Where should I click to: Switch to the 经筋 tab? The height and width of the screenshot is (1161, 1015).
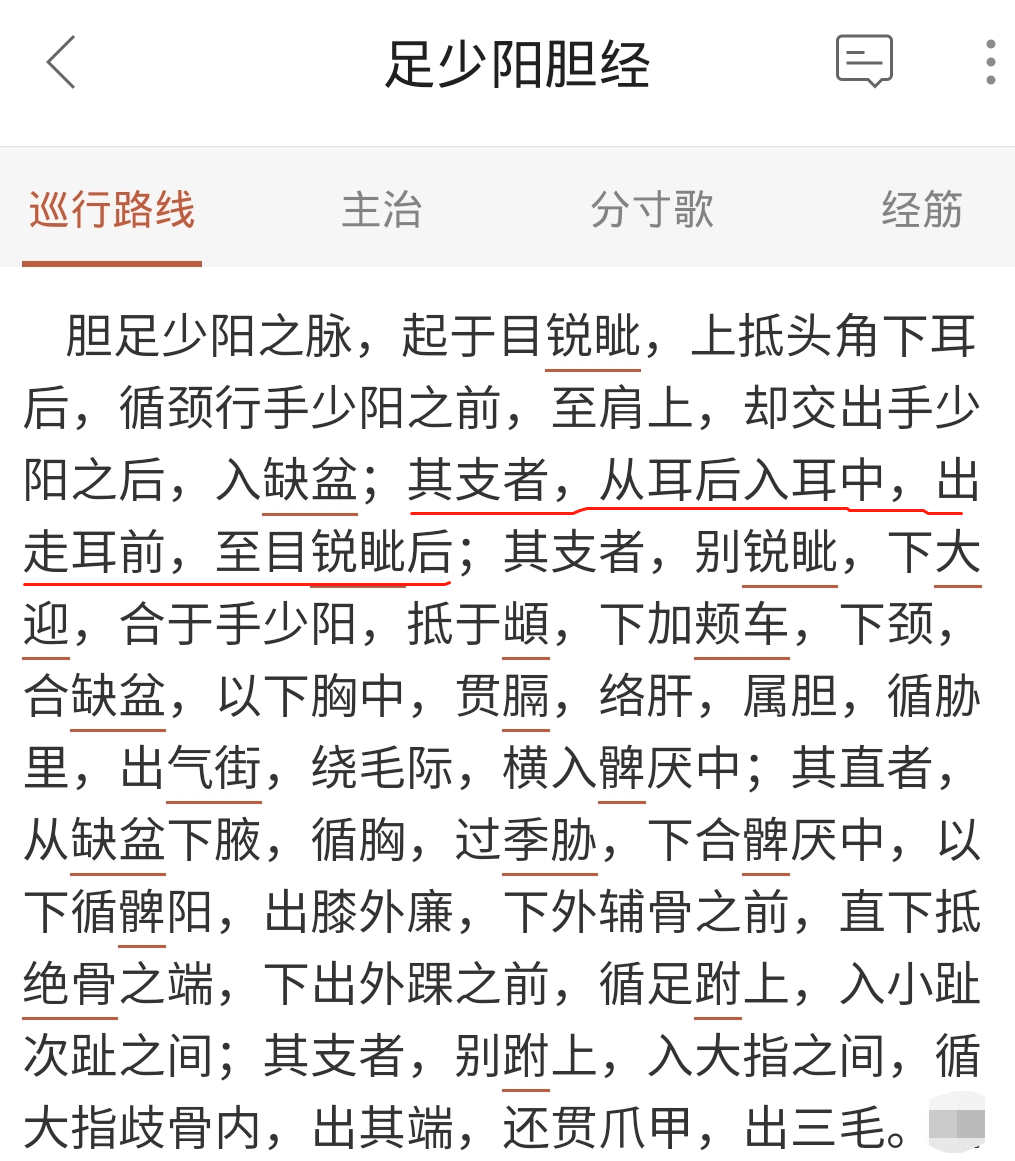[921, 210]
